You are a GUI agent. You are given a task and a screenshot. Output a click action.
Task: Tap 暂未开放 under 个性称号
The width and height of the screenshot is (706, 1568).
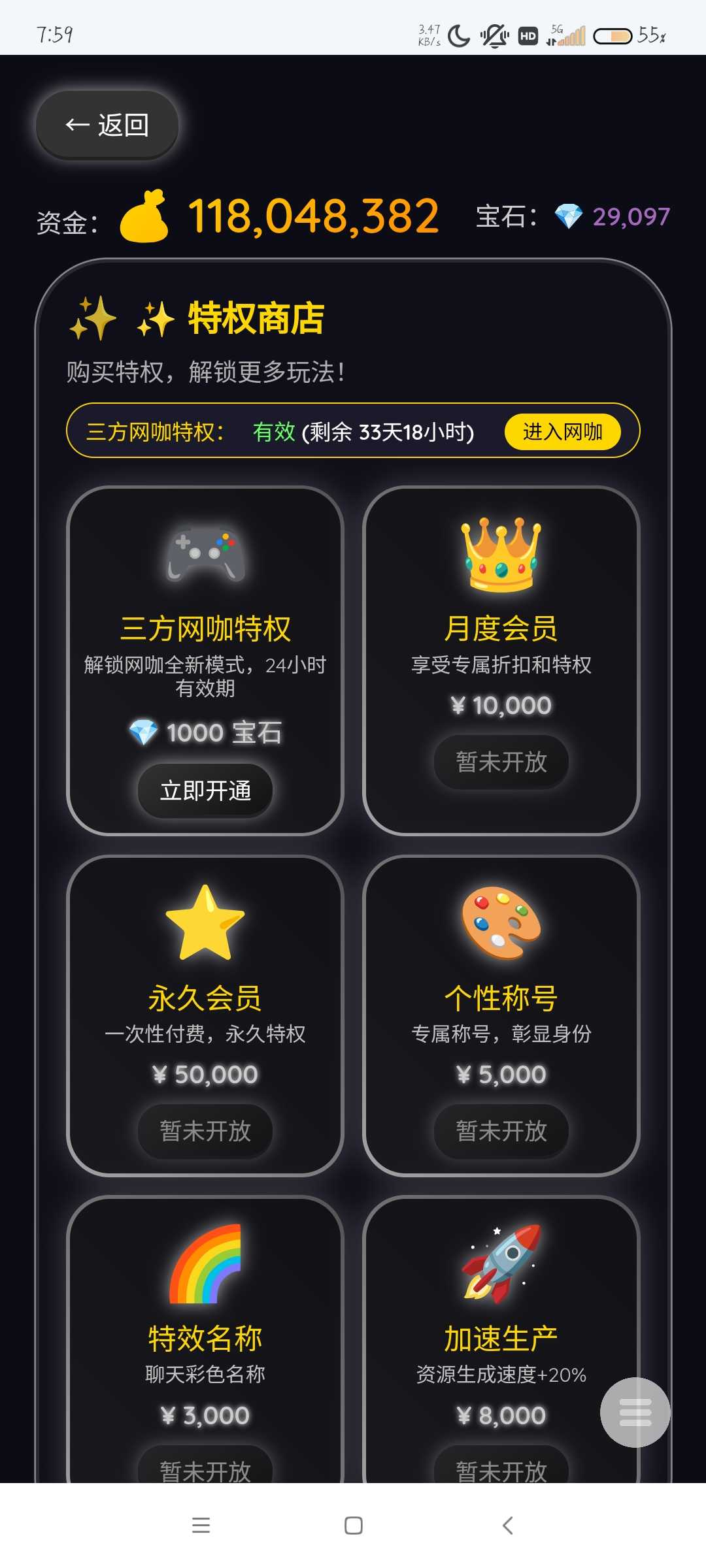(x=501, y=1131)
